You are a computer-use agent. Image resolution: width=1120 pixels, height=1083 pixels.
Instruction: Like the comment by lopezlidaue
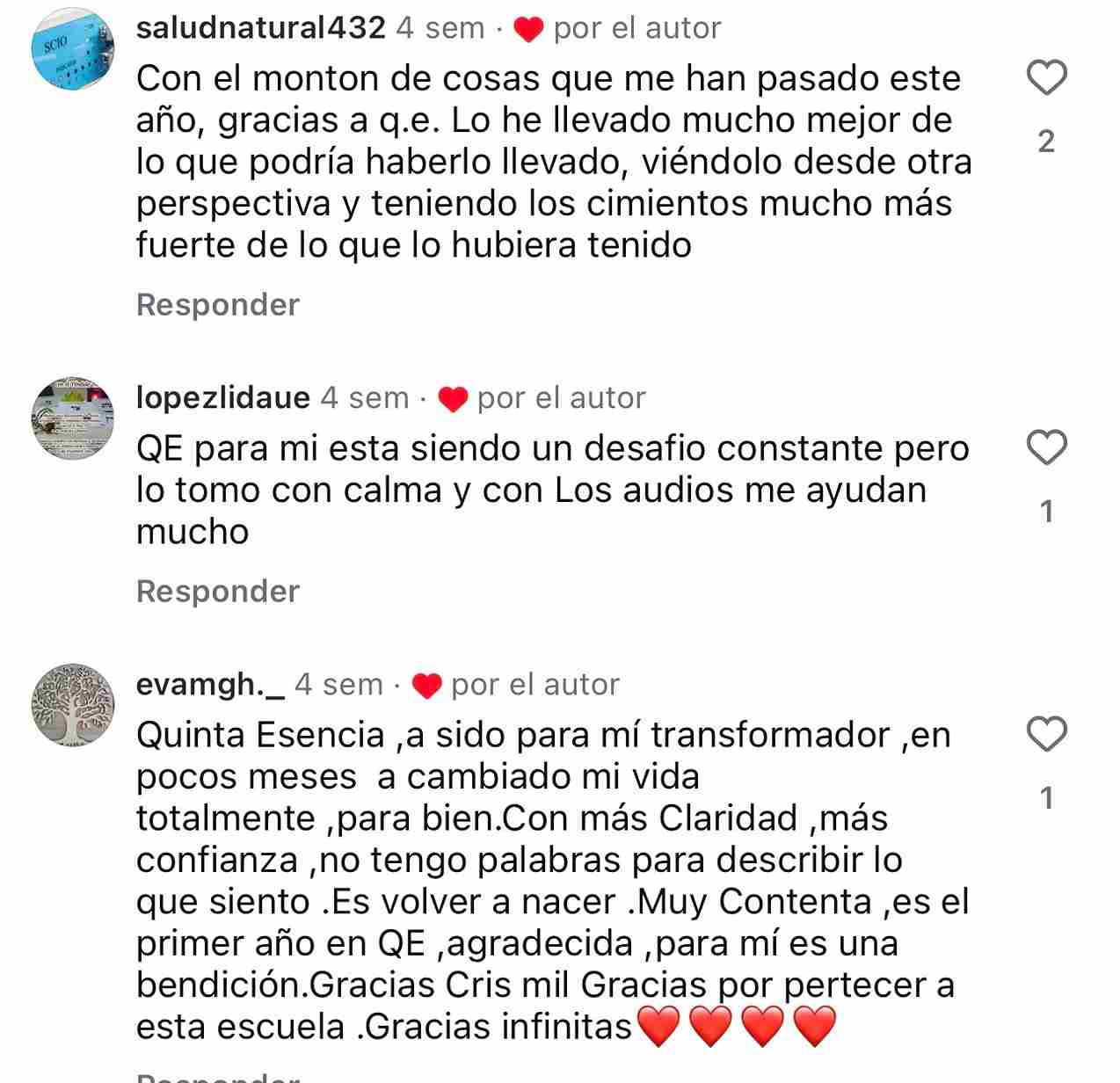[x=1046, y=449]
